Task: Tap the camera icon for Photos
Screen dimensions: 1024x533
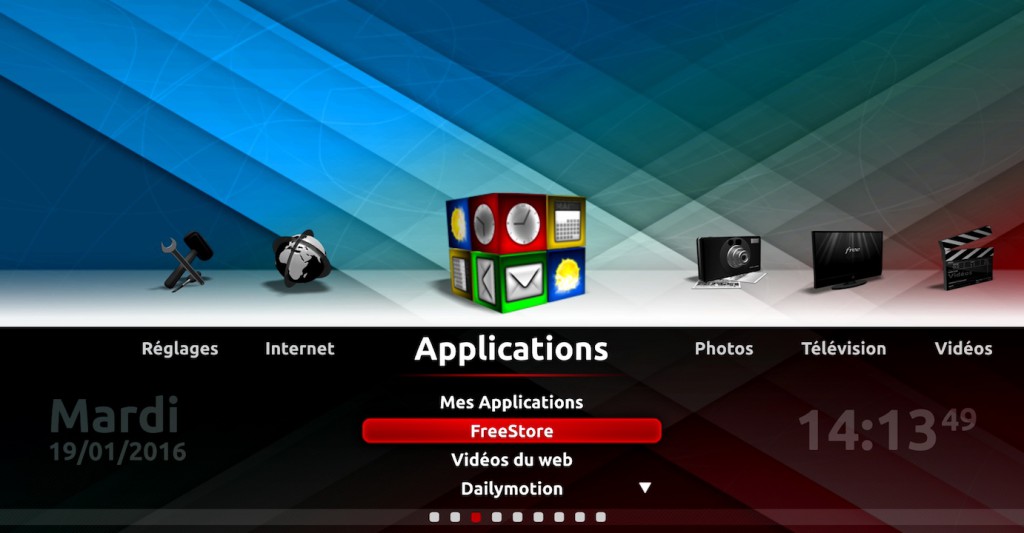Action: [x=728, y=261]
